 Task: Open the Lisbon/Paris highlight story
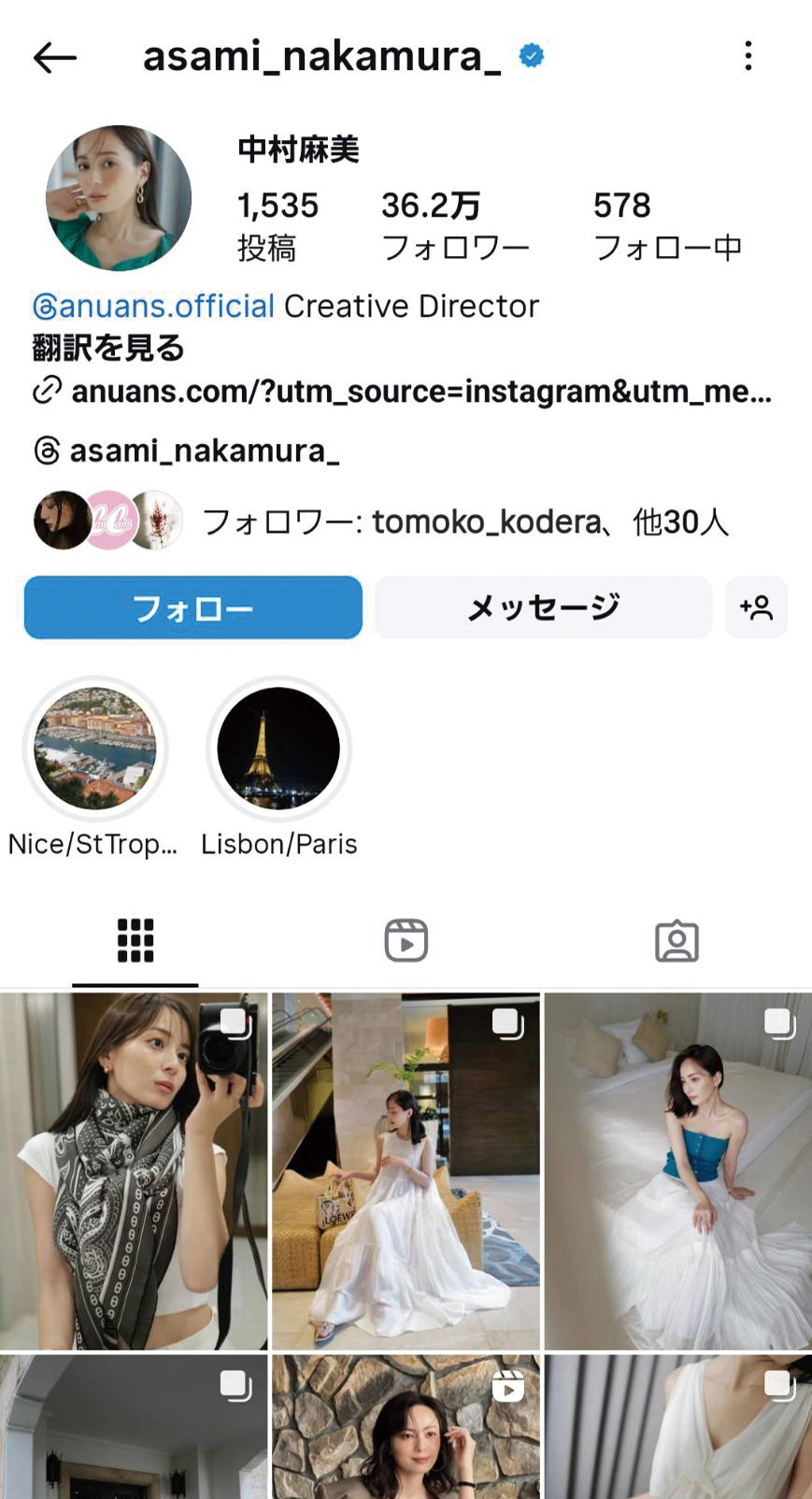coord(278,749)
